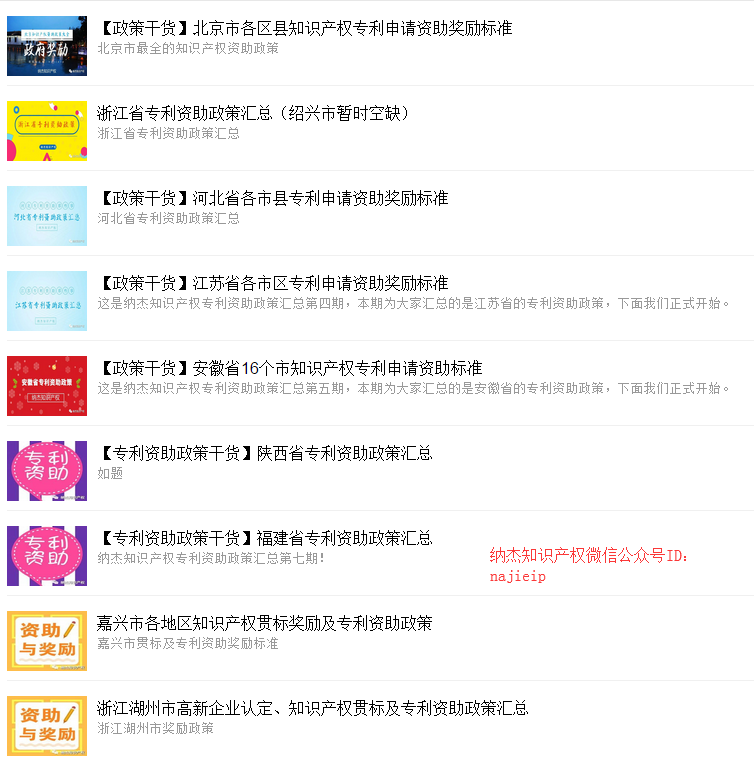754x765 pixels.
Task: Open the 北京市各区县 patent subsidy article
Action: click(x=305, y=28)
